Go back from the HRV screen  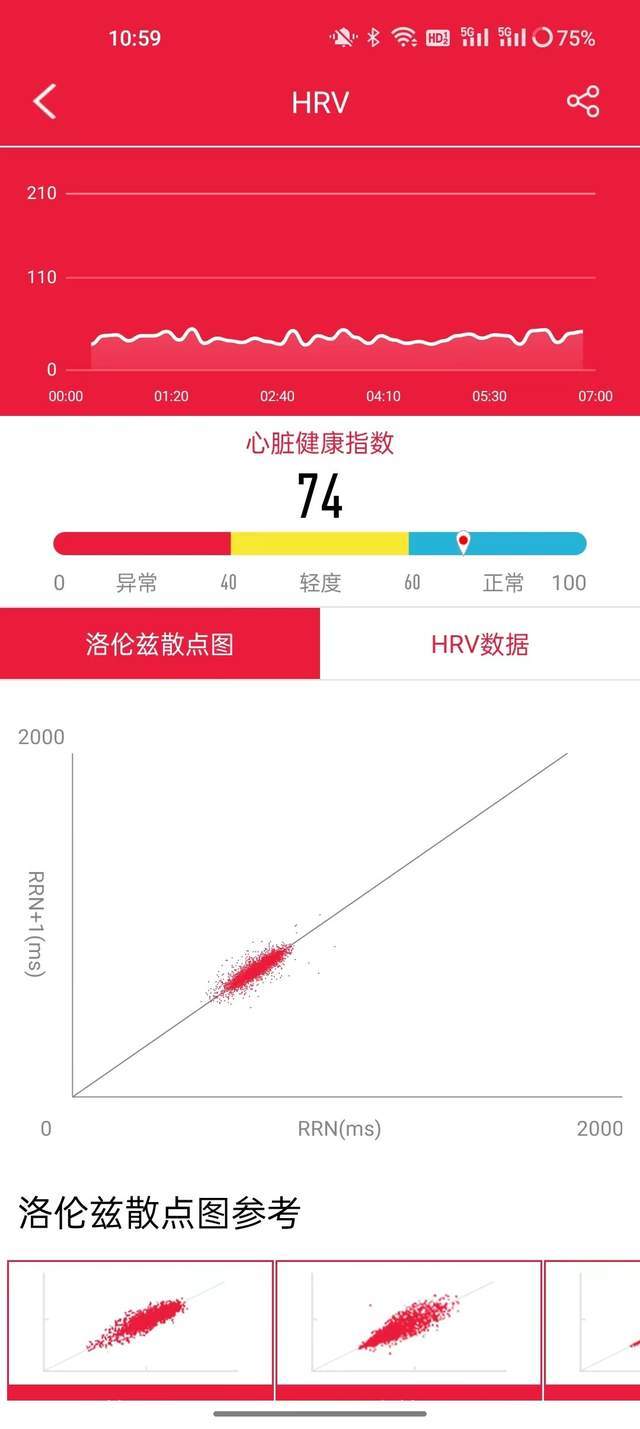[45, 102]
